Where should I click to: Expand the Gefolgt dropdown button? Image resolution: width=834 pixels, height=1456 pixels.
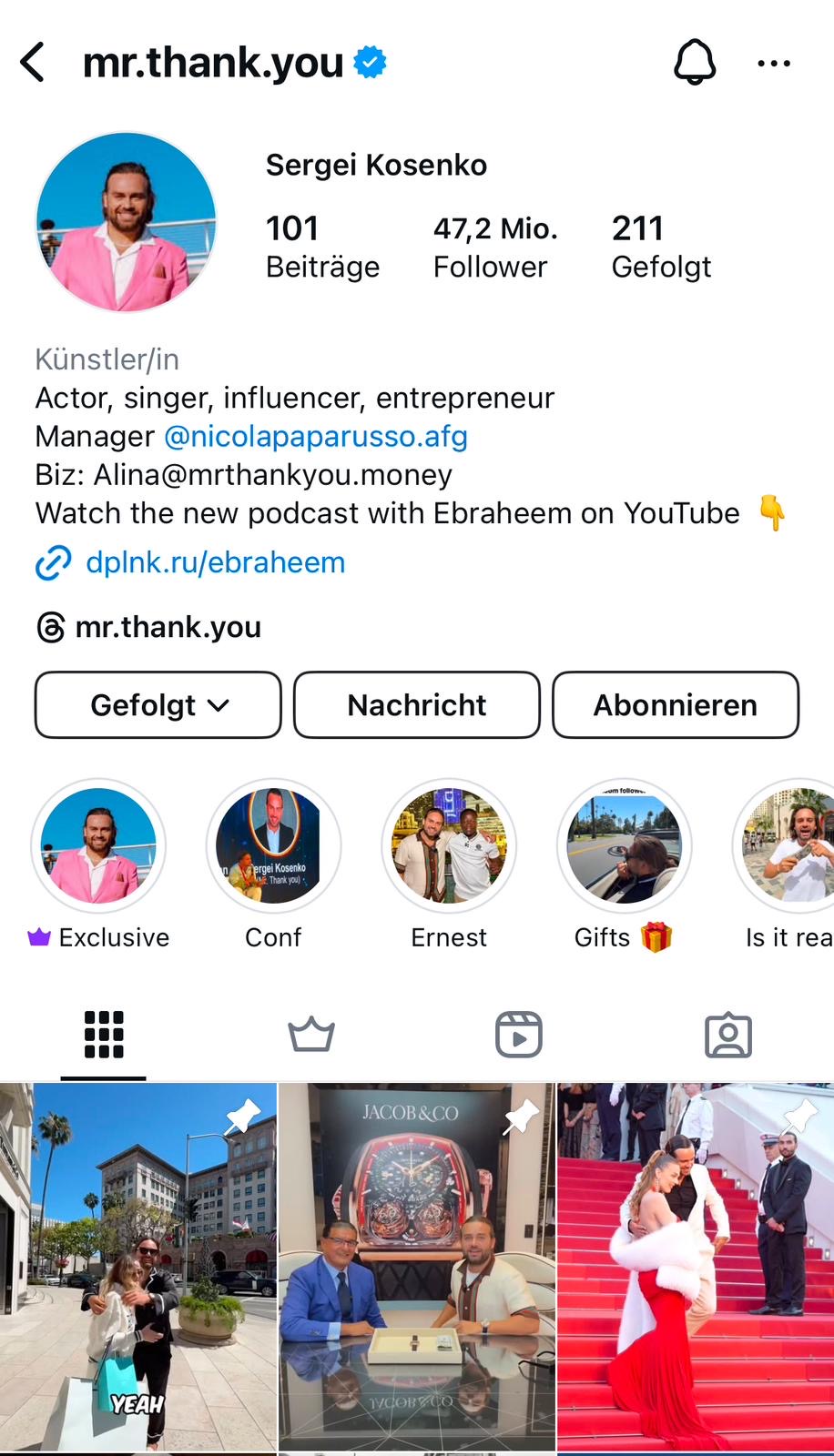click(158, 705)
